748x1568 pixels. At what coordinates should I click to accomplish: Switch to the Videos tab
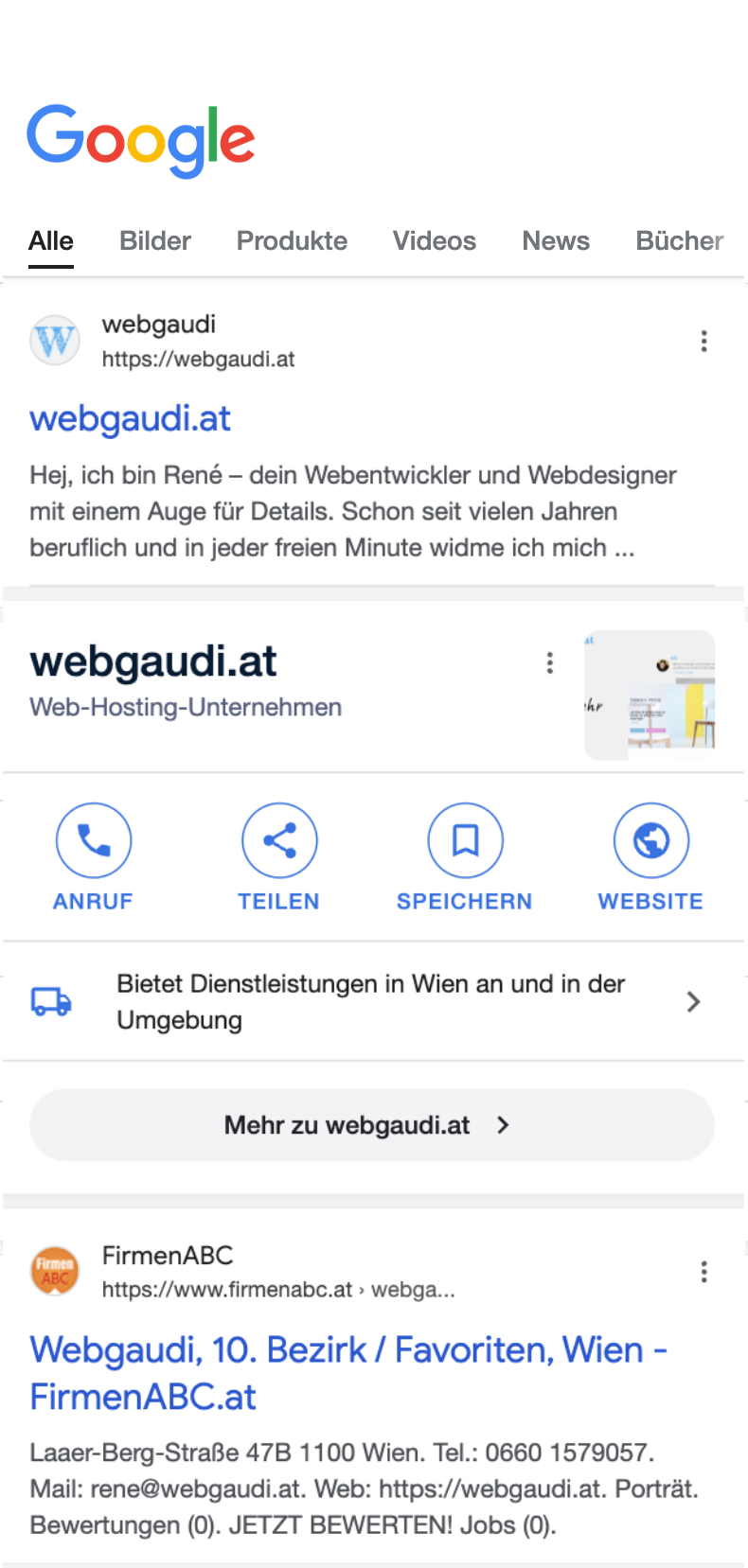434,241
